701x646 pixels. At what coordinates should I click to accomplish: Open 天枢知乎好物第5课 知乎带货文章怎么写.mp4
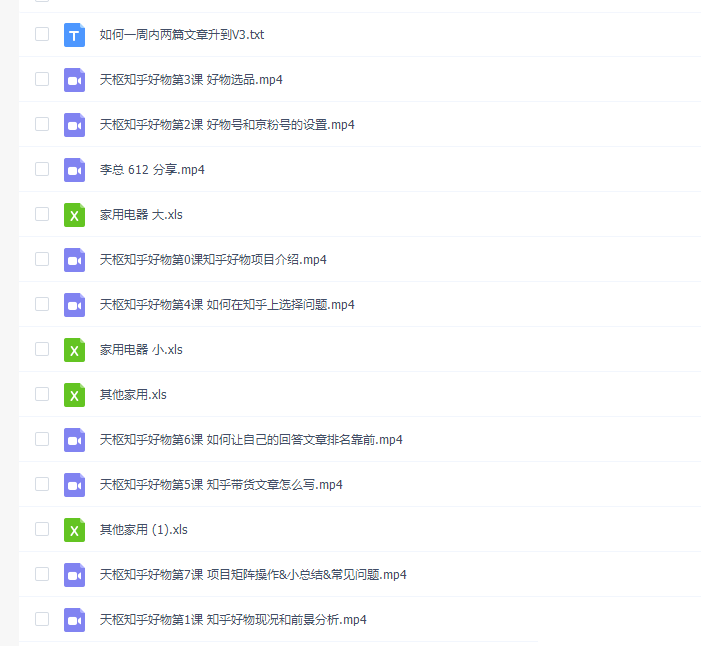pyautogui.click(x=221, y=485)
